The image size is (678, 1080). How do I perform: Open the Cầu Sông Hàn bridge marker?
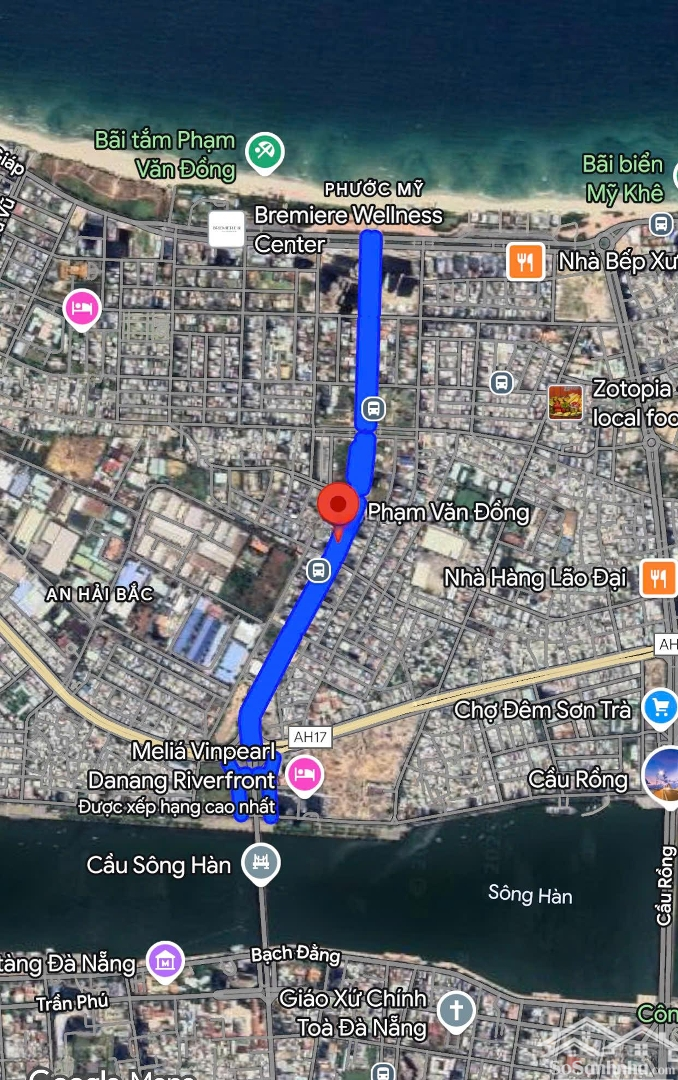pos(262,863)
